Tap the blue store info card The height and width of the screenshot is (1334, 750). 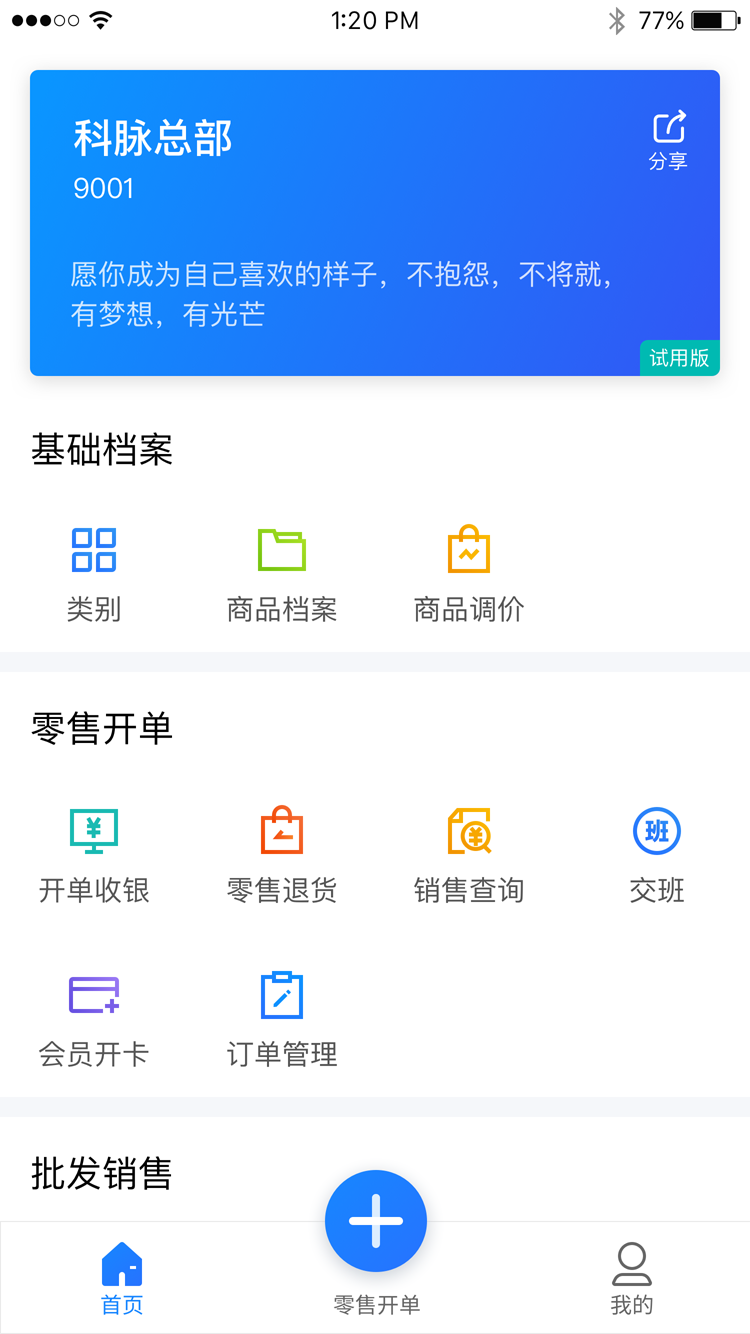click(x=375, y=222)
